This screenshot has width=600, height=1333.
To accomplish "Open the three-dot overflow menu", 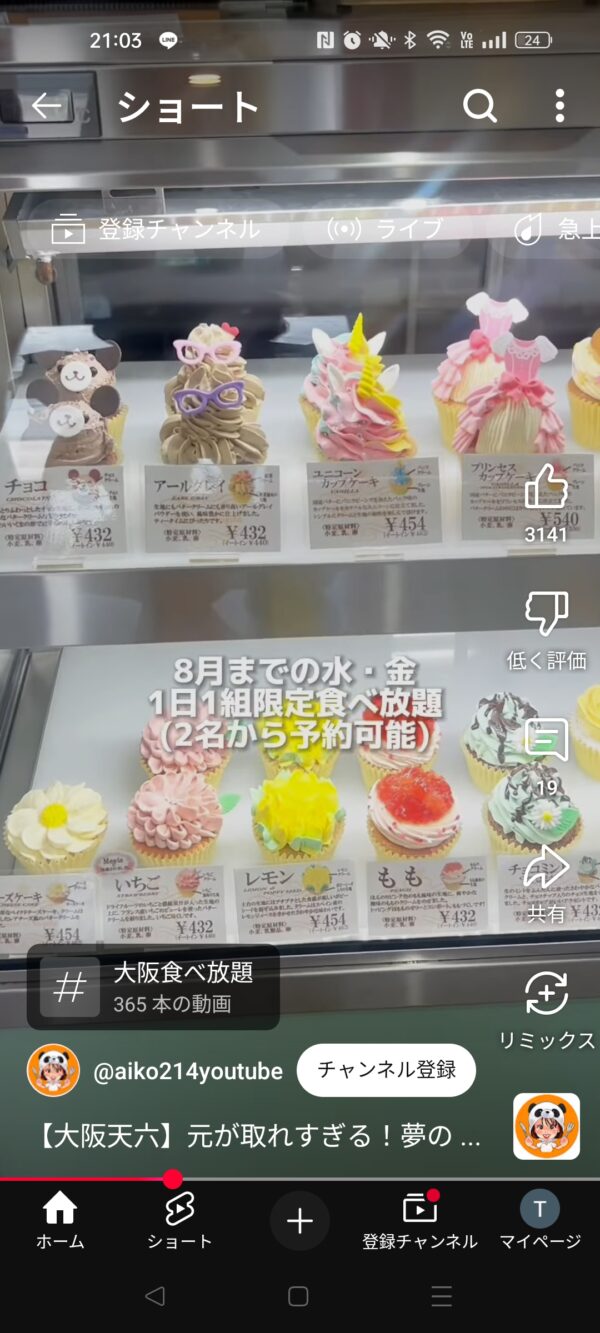I will click(559, 106).
